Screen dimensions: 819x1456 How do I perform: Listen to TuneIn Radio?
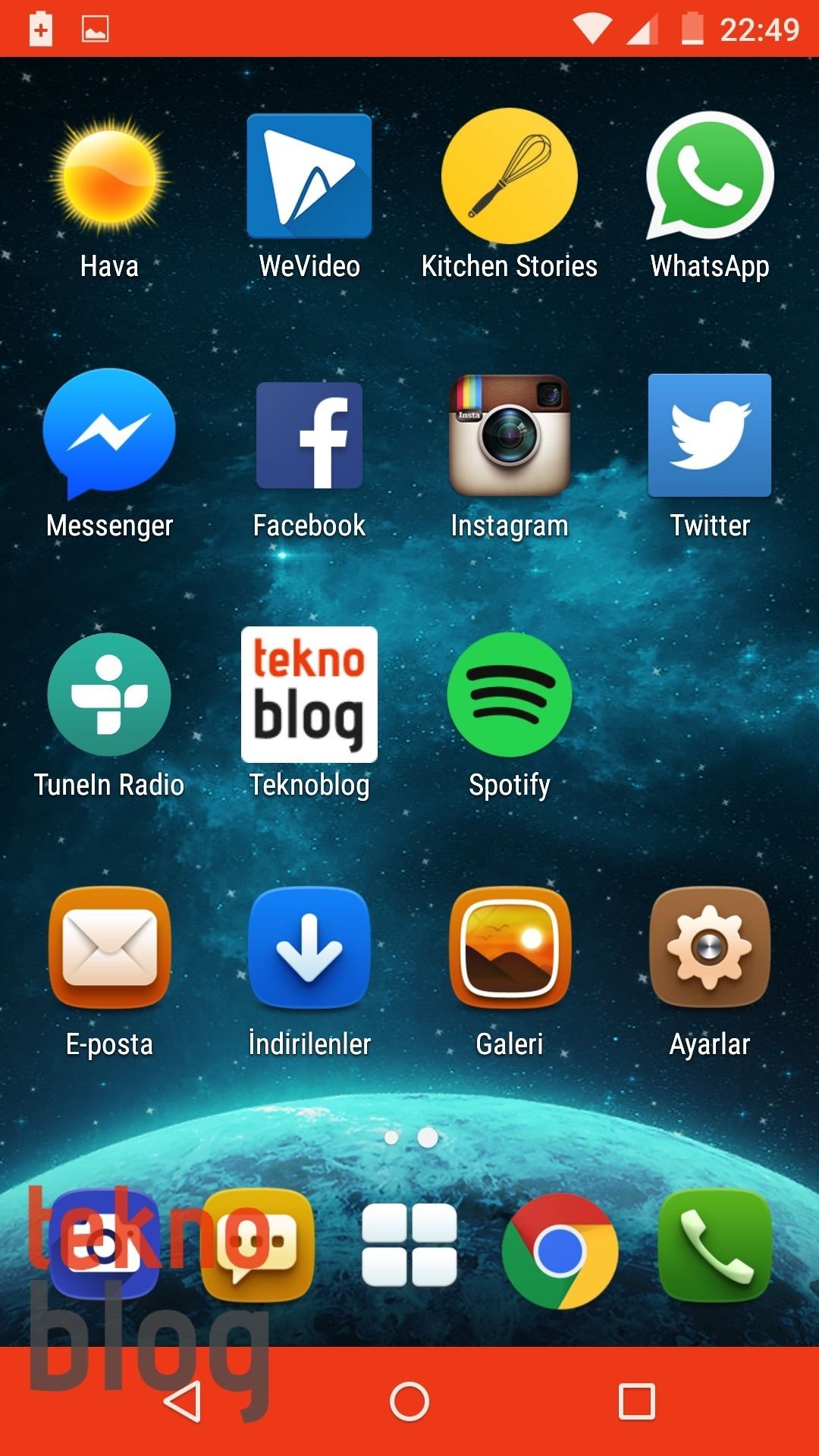pyautogui.click(x=109, y=695)
